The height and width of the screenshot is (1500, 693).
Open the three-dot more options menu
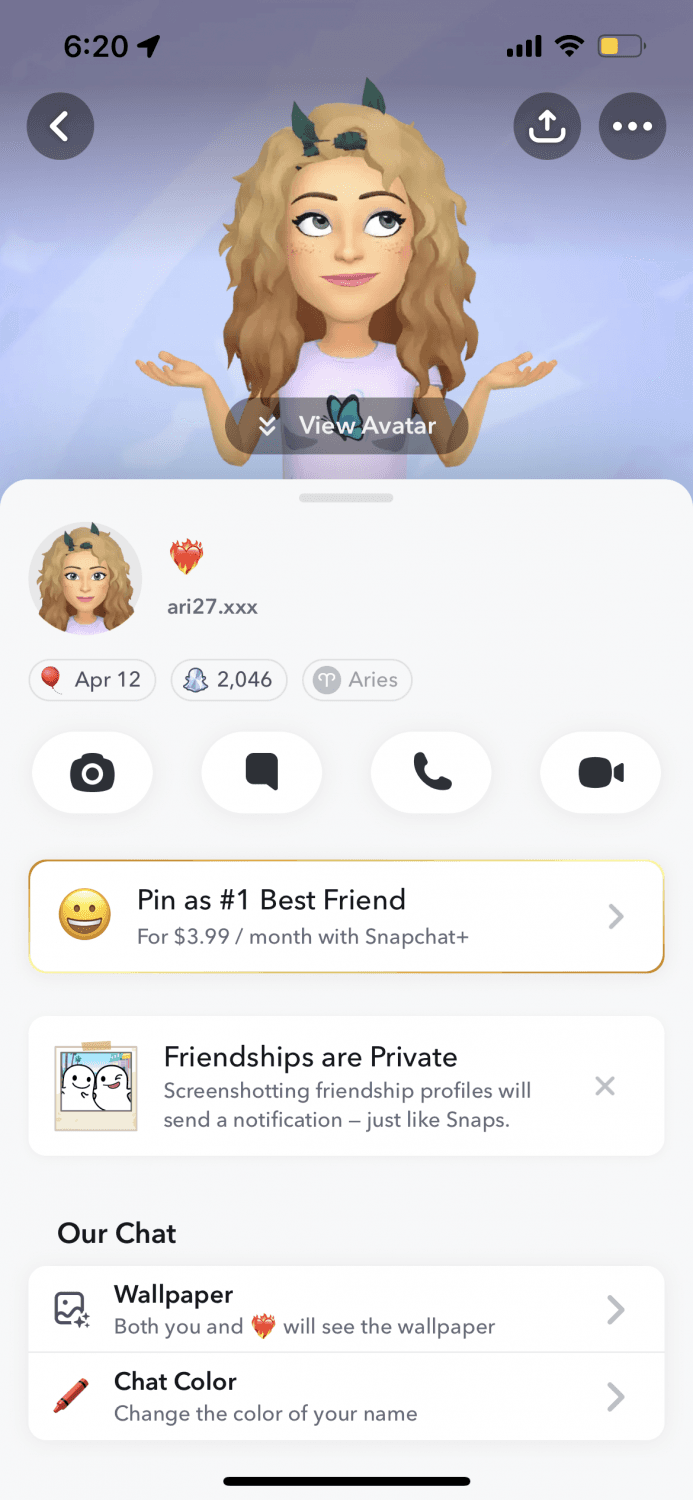(x=632, y=126)
